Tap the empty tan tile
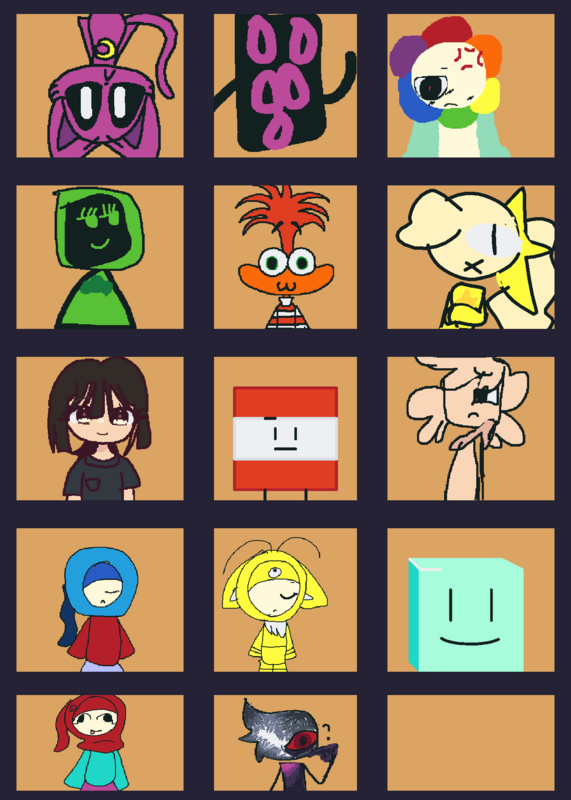The height and width of the screenshot is (800, 571). pyautogui.click(x=470, y=743)
